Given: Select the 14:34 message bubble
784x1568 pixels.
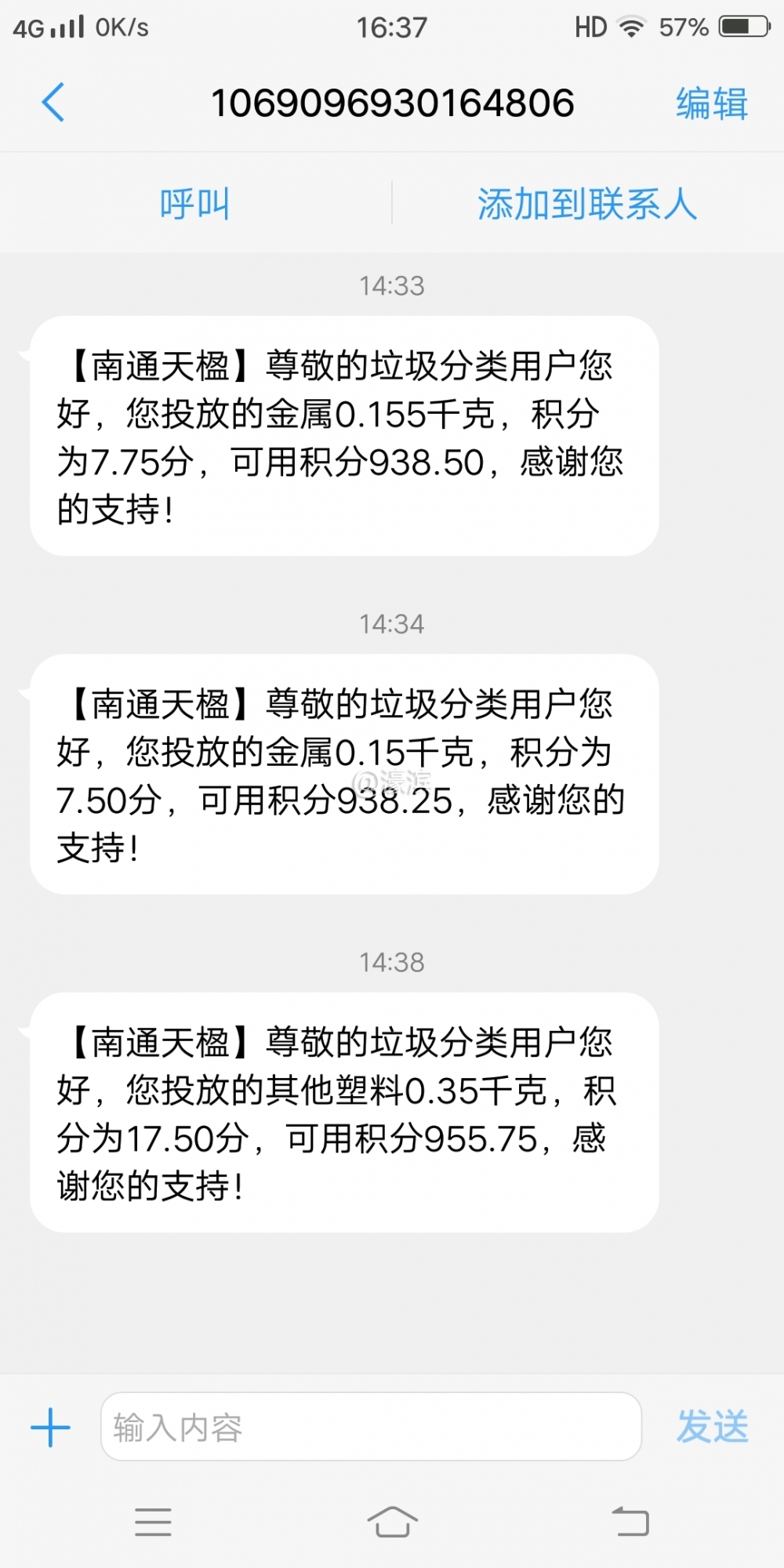Looking at the screenshot, I should 341,772.
